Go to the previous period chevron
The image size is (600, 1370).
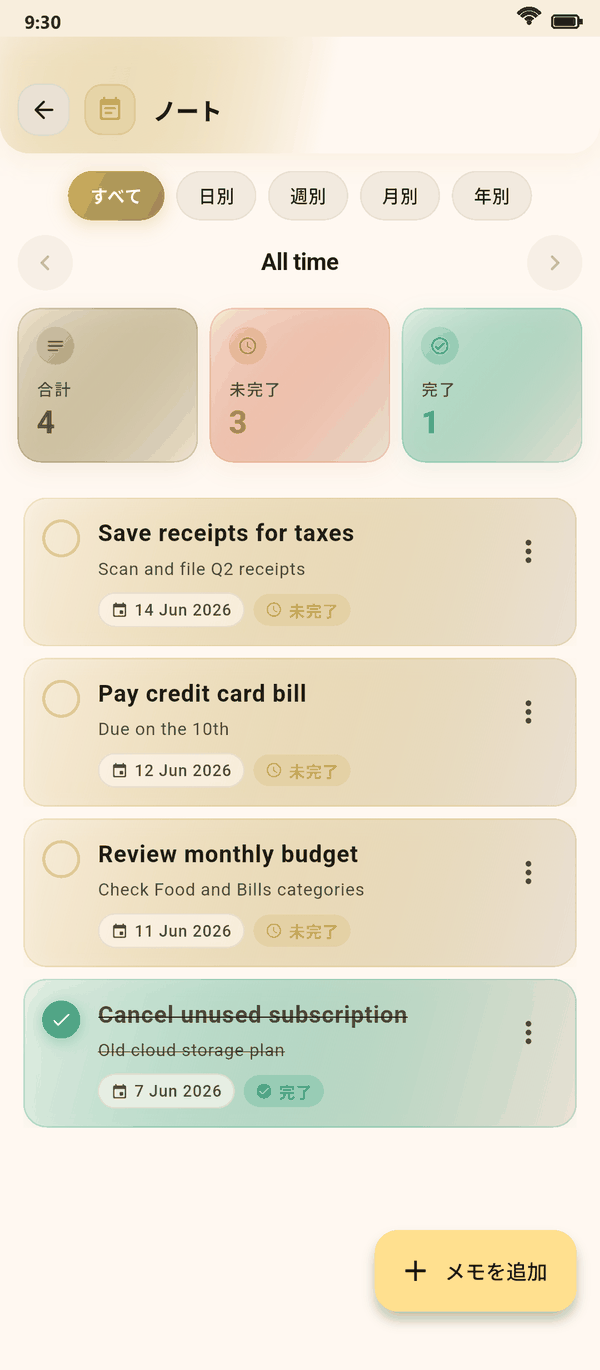click(45, 263)
